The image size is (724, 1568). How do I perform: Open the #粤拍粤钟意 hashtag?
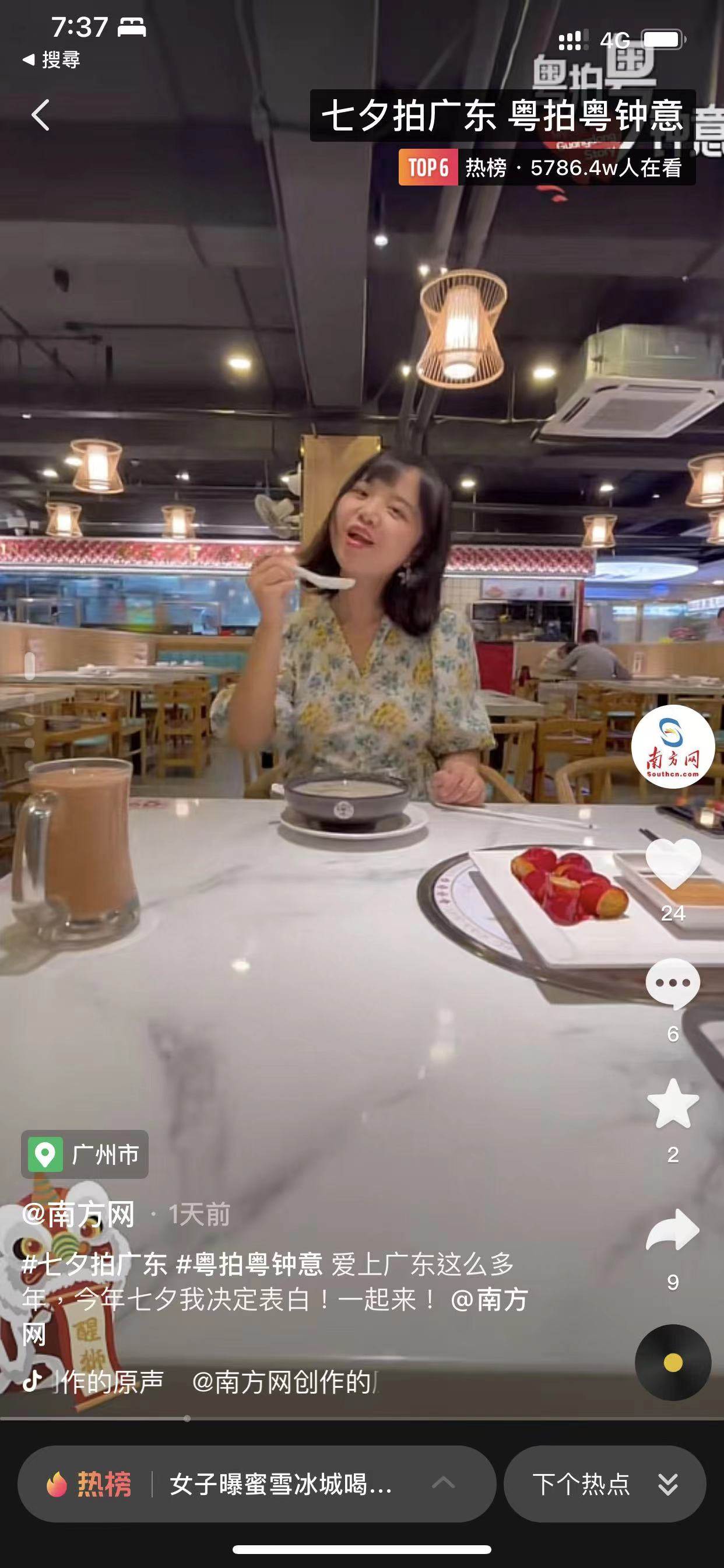[249, 1265]
